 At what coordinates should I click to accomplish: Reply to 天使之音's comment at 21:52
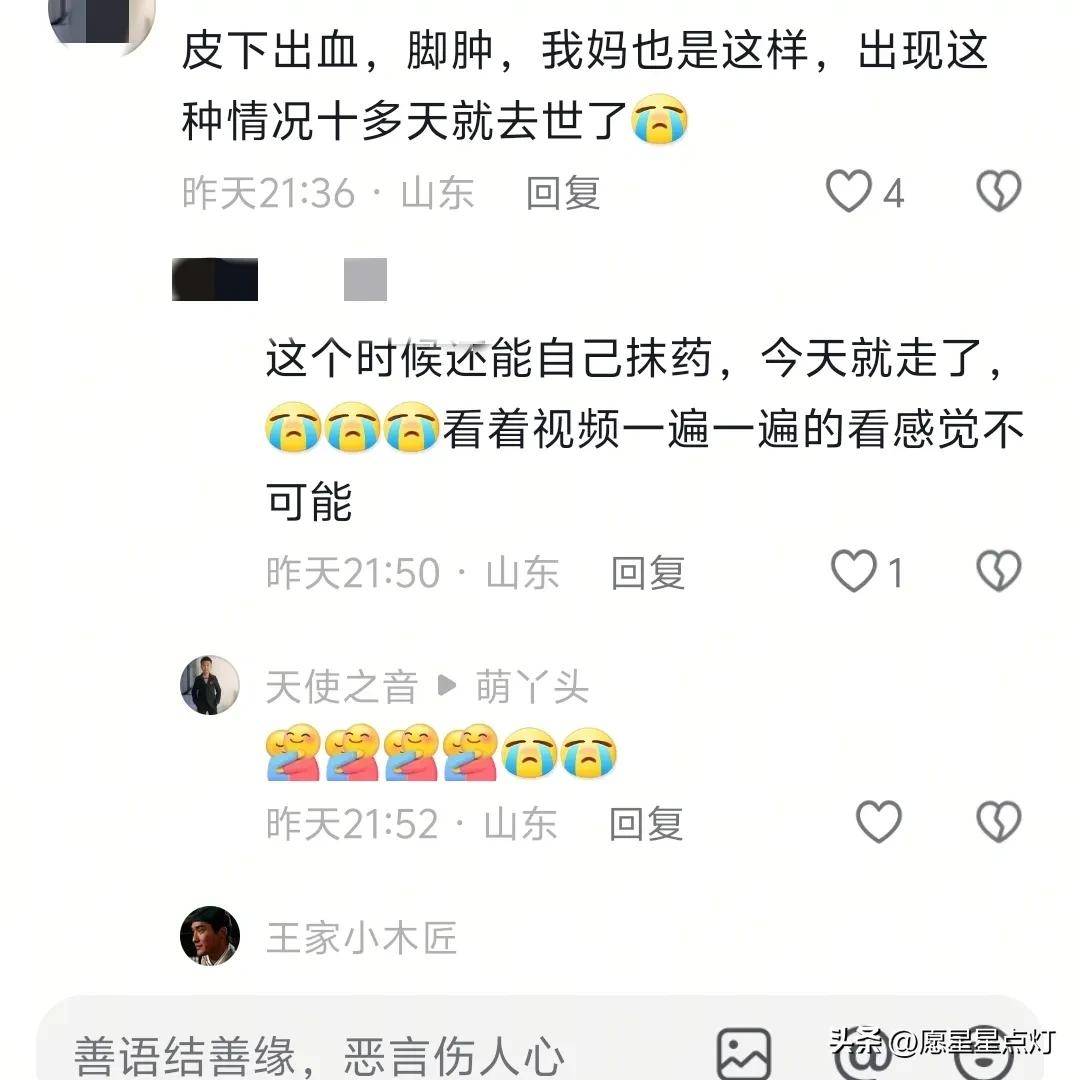click(x=646, y=824)
